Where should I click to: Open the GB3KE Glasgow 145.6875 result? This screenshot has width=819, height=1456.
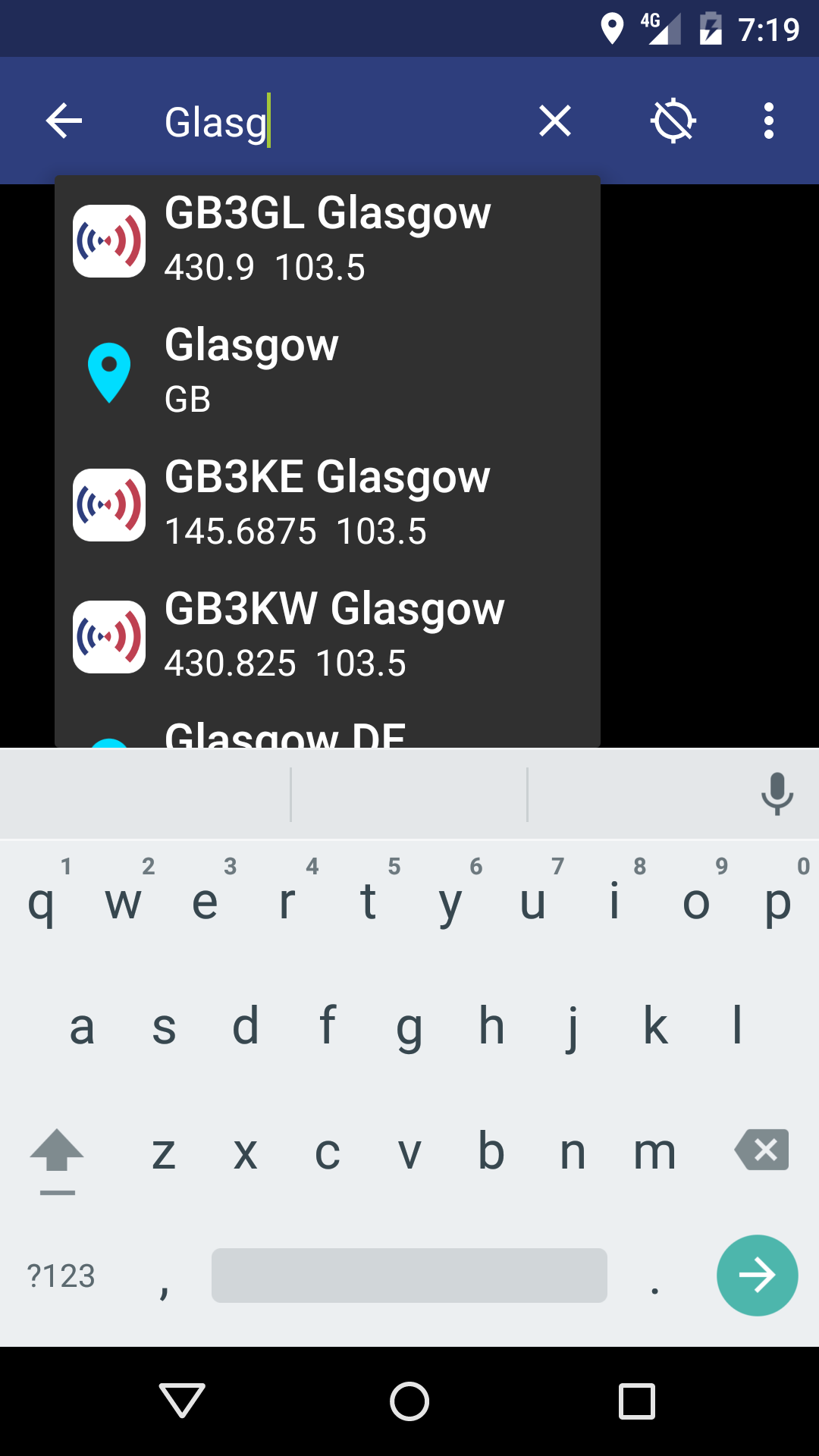[x=328, y=505]
